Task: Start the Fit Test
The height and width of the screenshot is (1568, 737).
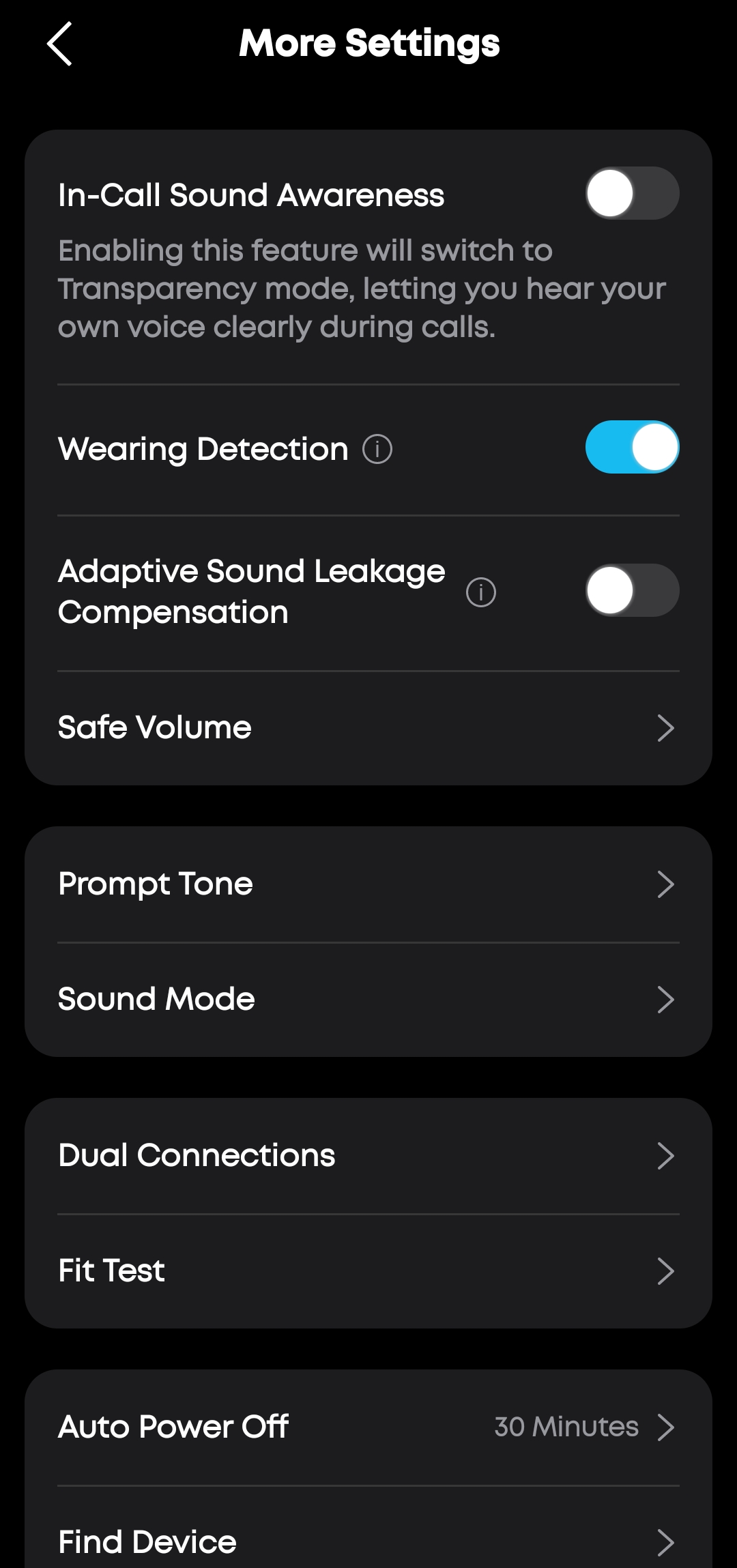Action: point(369,1271)
